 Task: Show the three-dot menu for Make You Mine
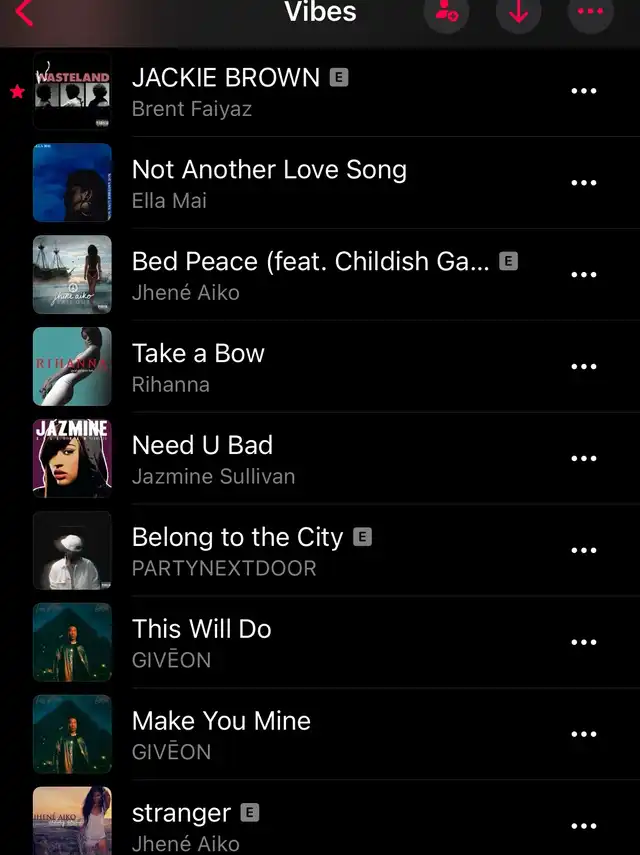click(x=583, y=735)
